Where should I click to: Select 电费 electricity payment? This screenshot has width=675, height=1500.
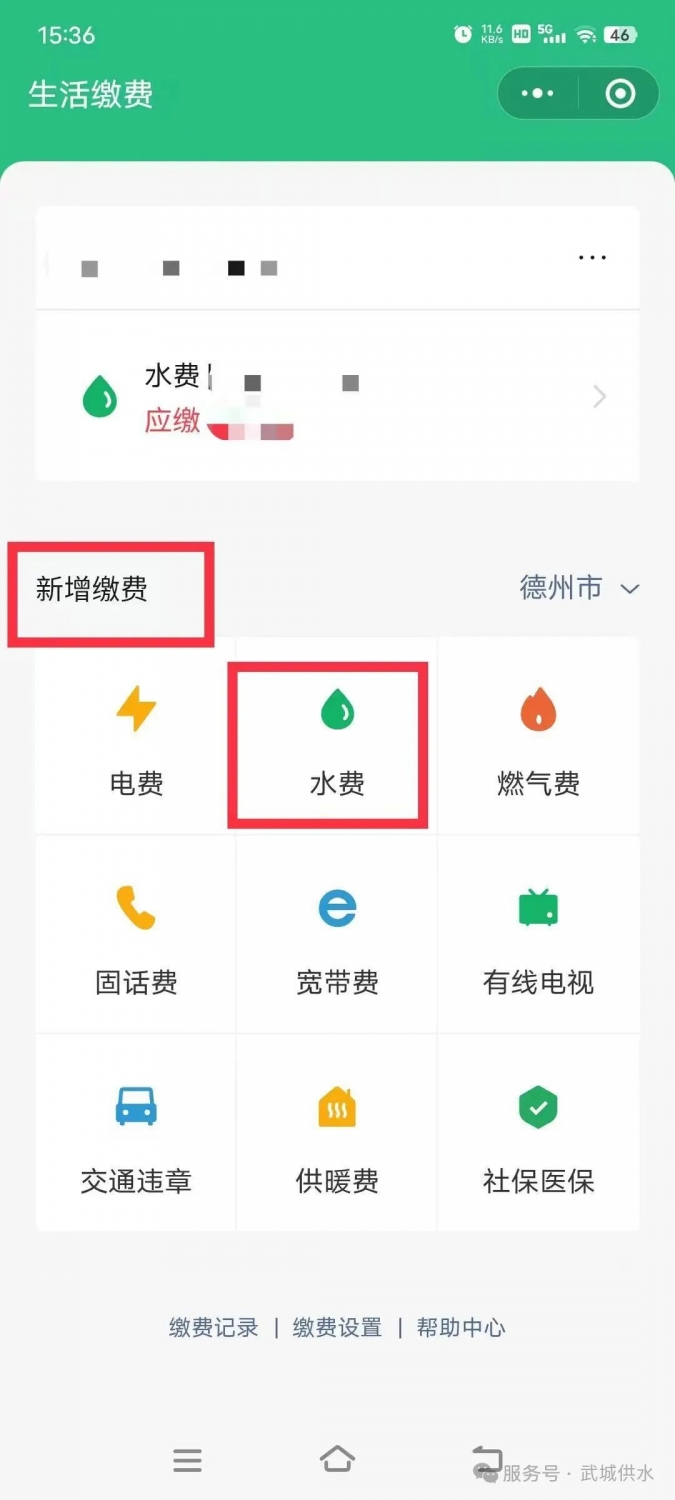coord(136,735)
